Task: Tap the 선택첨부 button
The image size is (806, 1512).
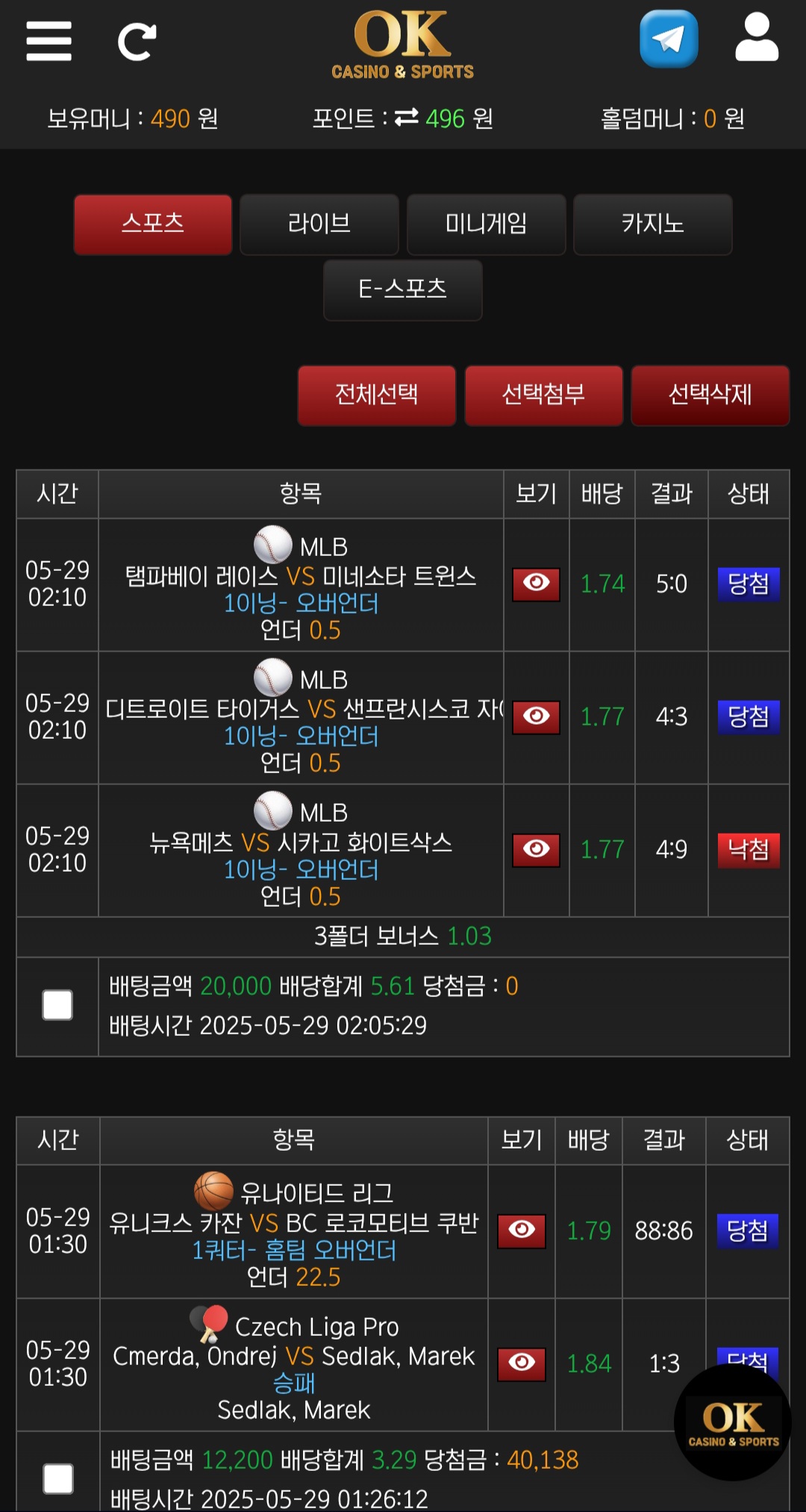Action: (x=544, y=396)
